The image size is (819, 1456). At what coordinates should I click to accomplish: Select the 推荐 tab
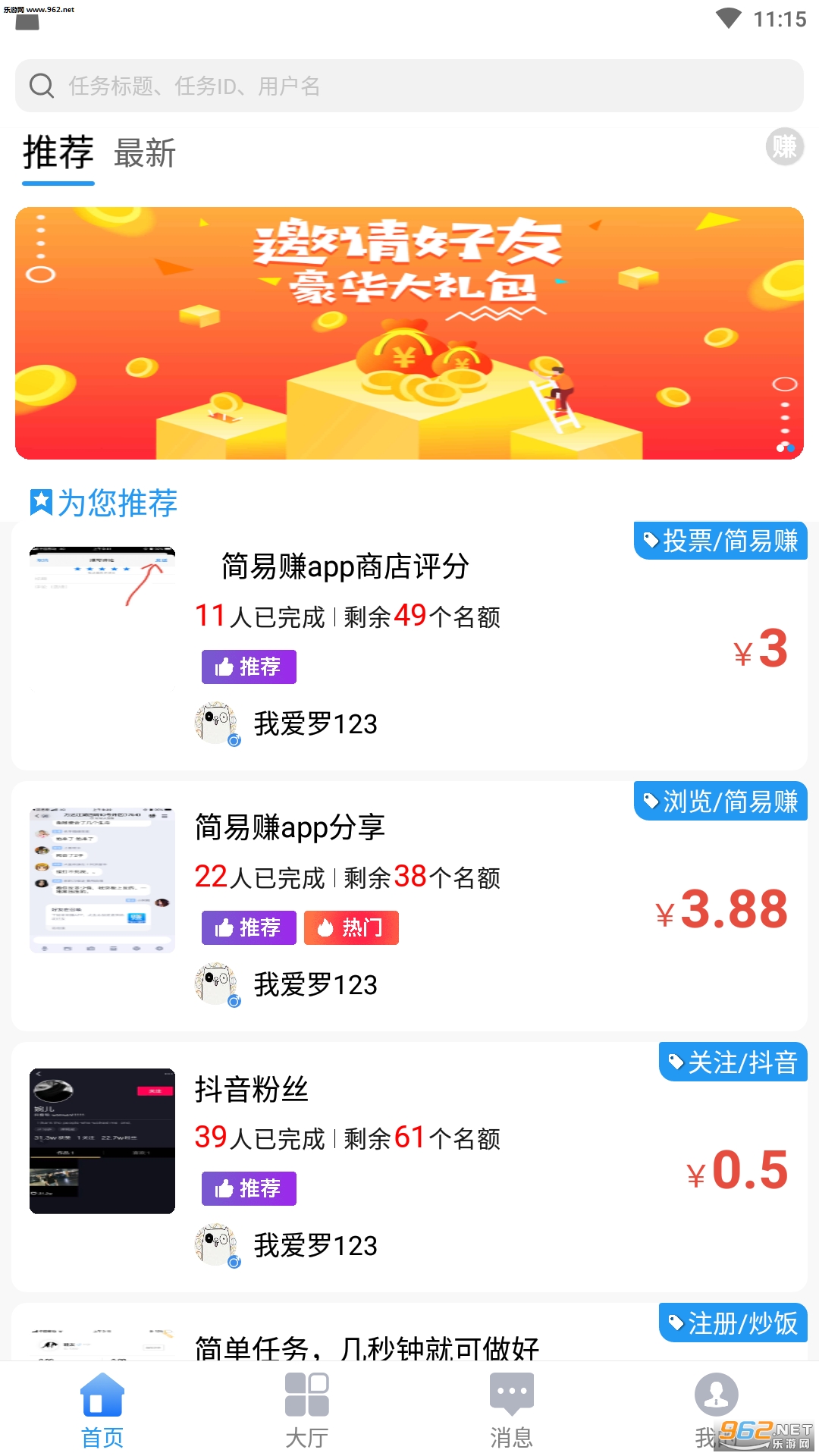coord(58,154)
